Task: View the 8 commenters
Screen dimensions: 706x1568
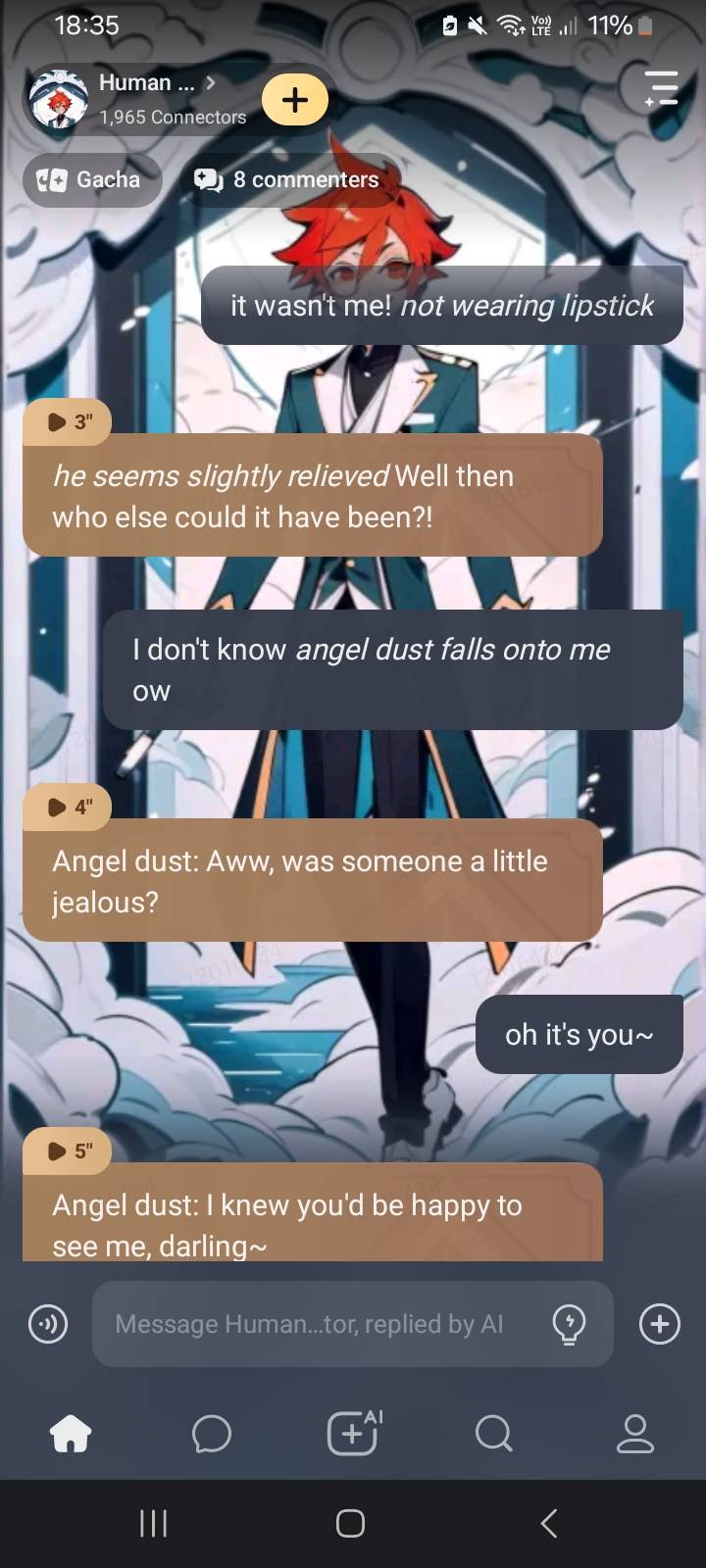Action: pos(286,179)
